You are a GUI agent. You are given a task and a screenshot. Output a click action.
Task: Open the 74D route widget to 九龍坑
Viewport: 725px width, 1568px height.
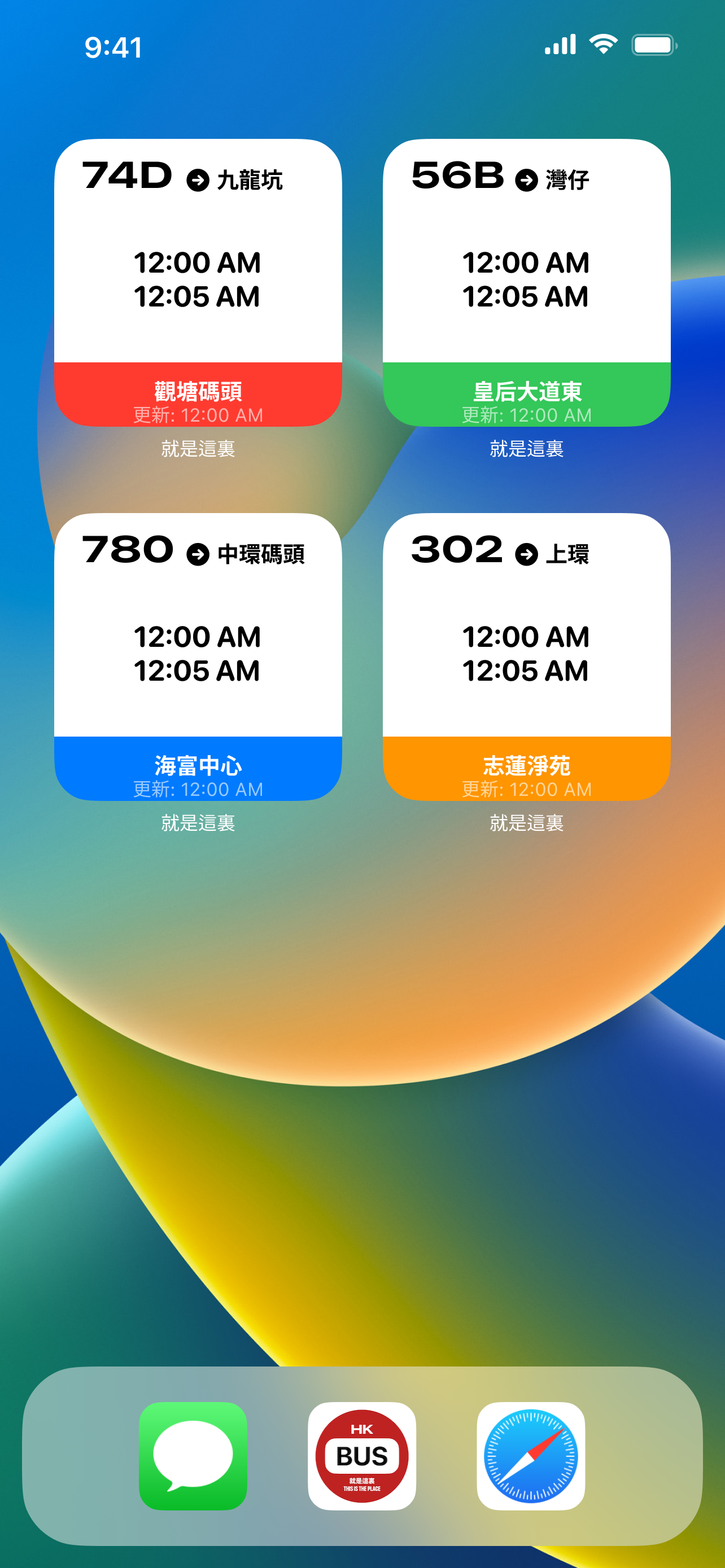[x=198, y=282]
